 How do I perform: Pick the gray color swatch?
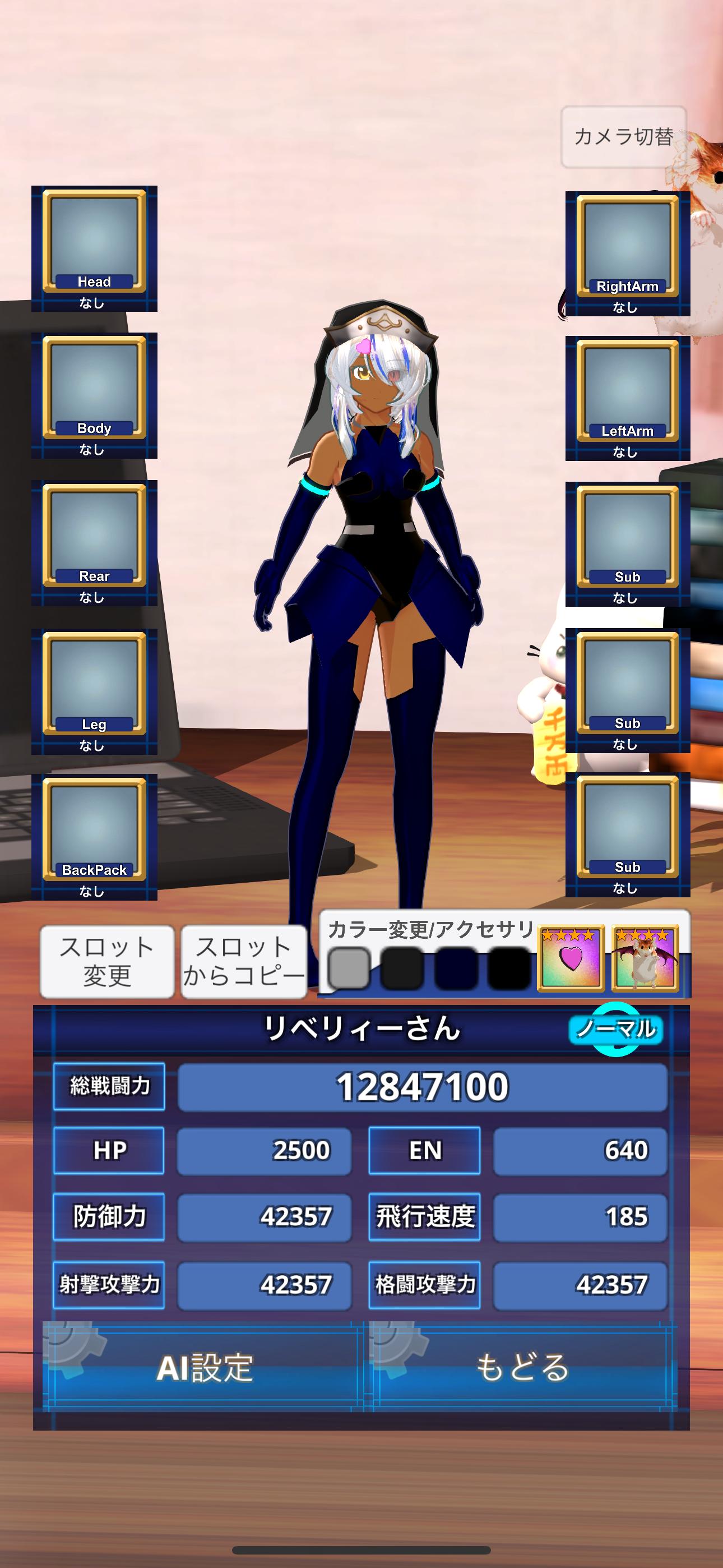(349, 968)
